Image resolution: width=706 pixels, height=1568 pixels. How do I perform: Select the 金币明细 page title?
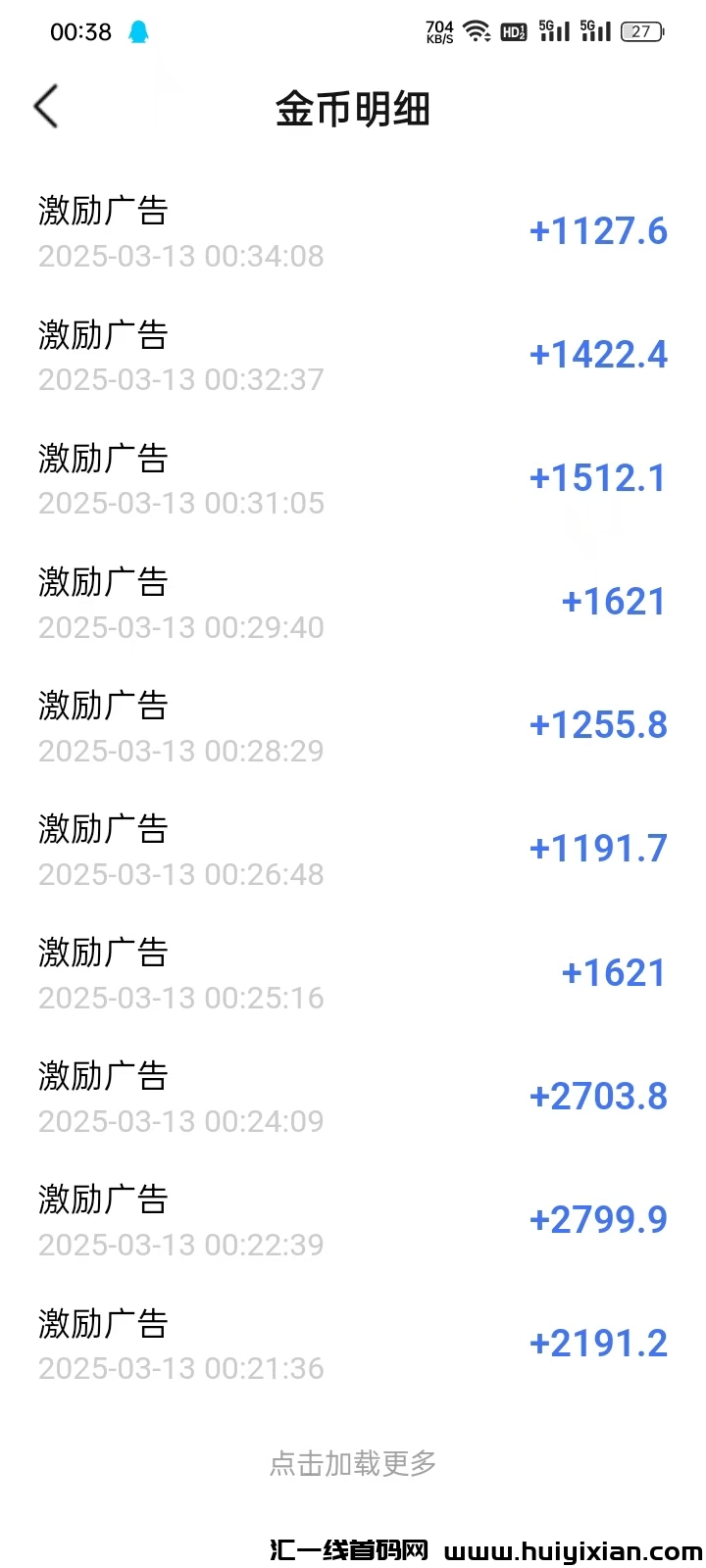coord(353,109)
